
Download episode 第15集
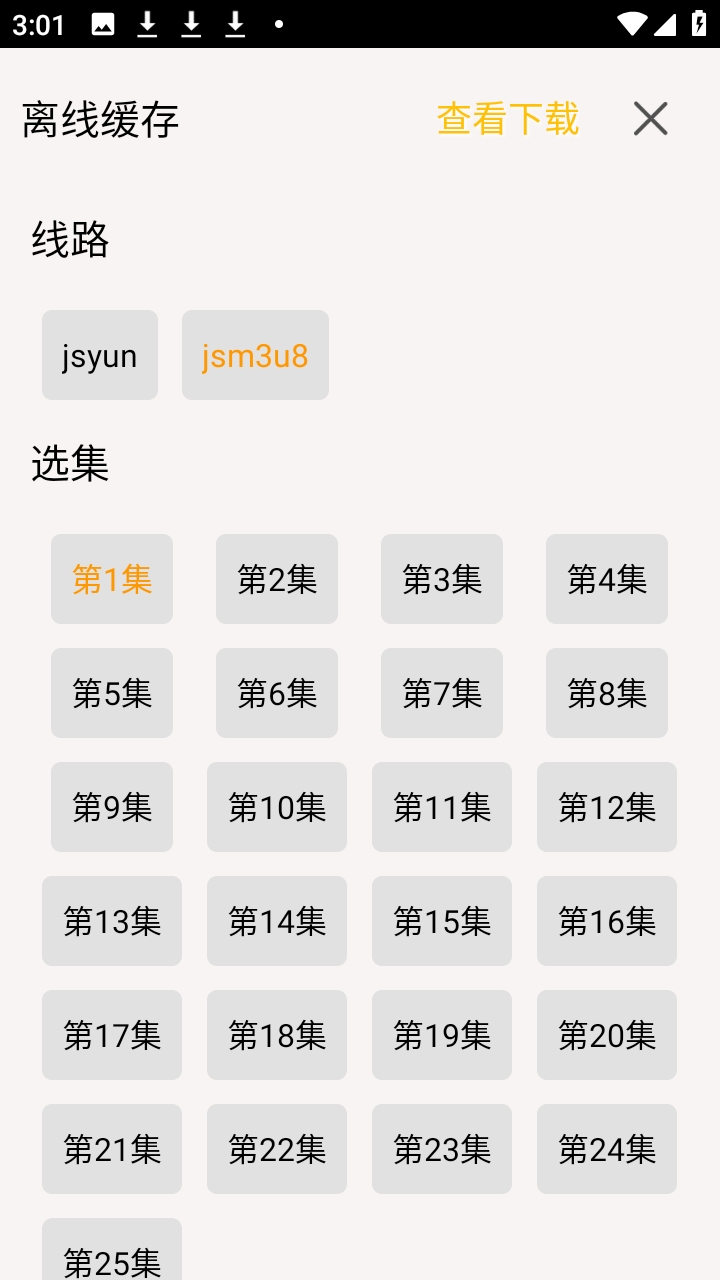(442, 921)
